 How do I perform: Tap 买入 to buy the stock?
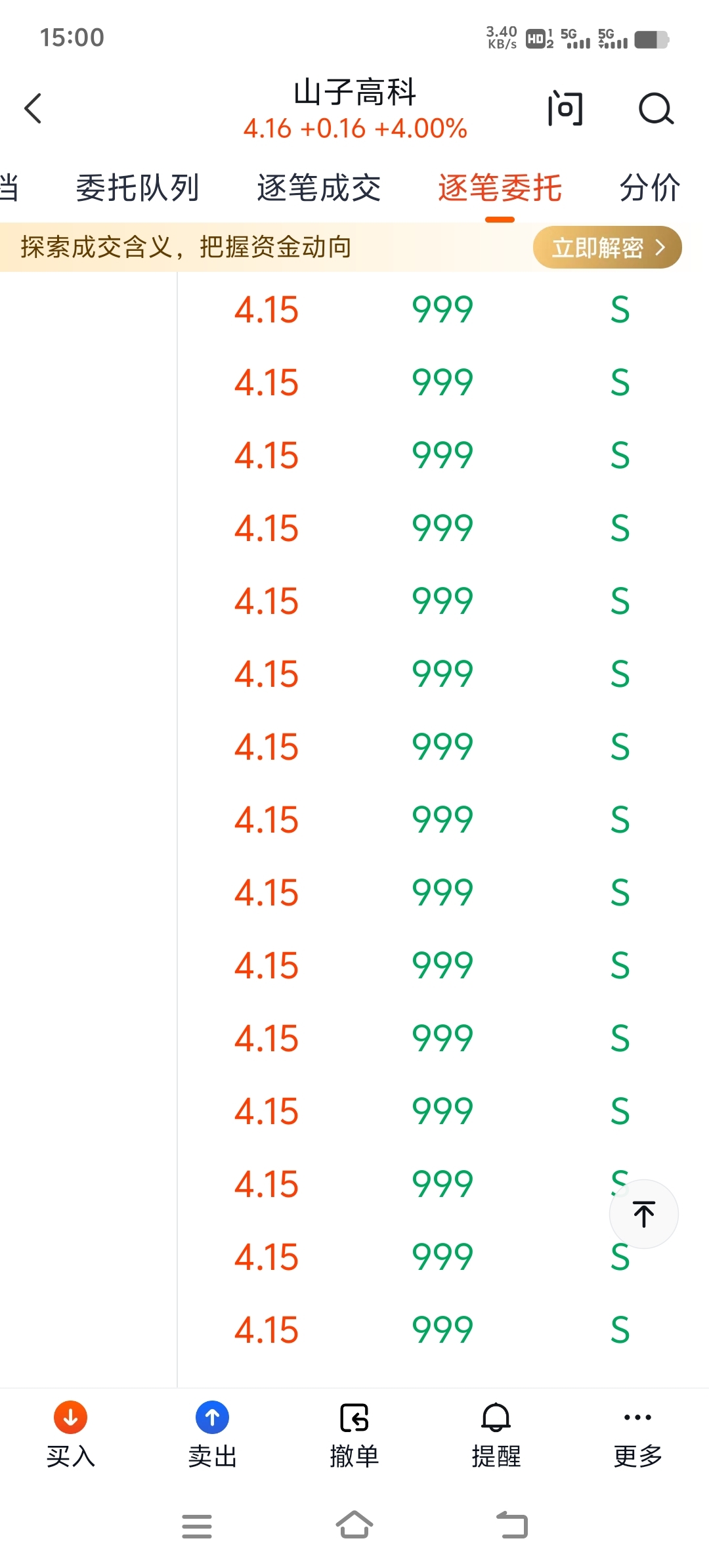[x=71, y=1433]
